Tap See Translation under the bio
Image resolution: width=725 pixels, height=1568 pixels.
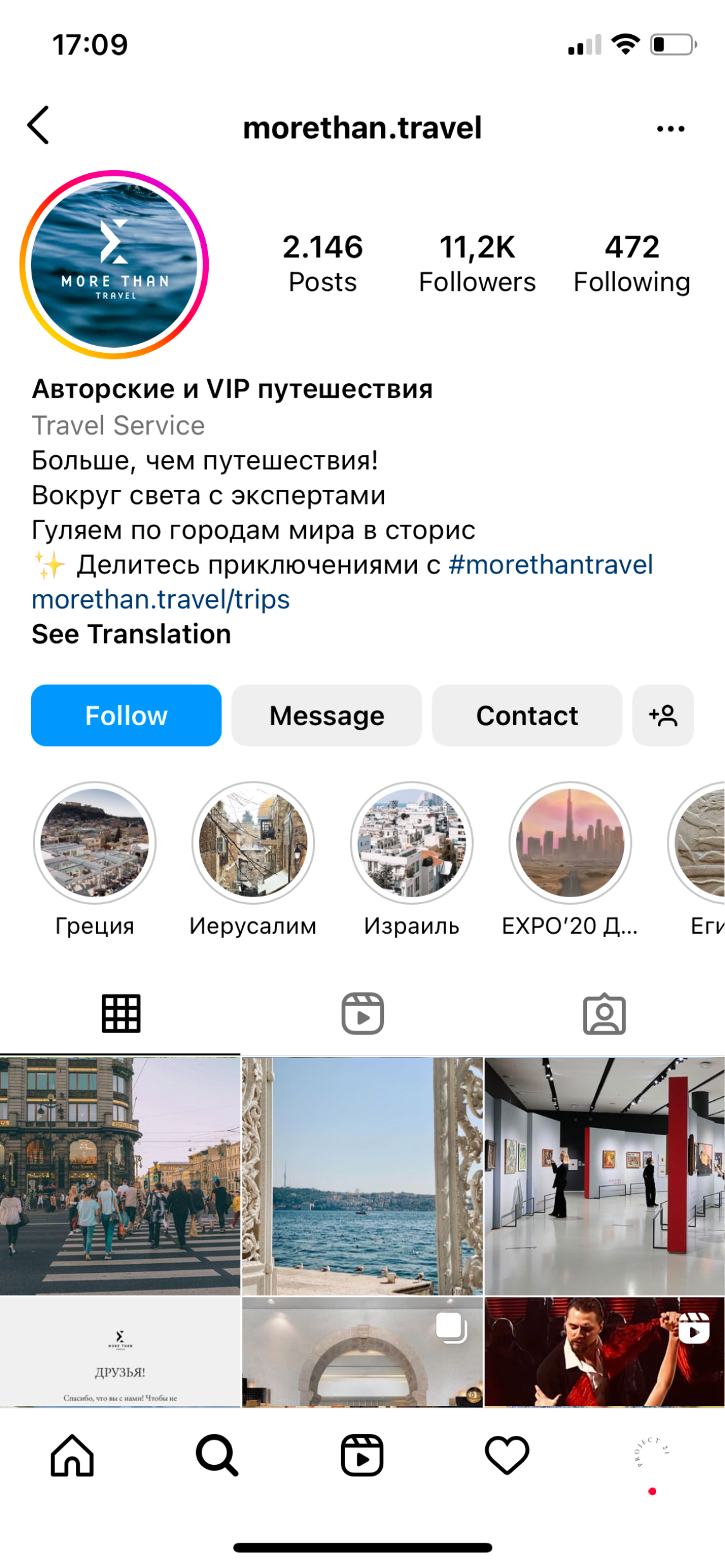click(132, 634)
